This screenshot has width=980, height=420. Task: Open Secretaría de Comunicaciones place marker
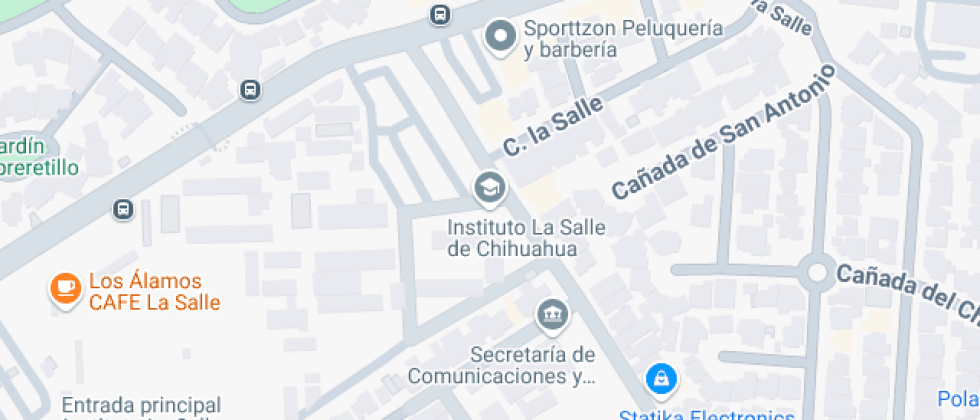pyautogui.click(x=551, y=316)
